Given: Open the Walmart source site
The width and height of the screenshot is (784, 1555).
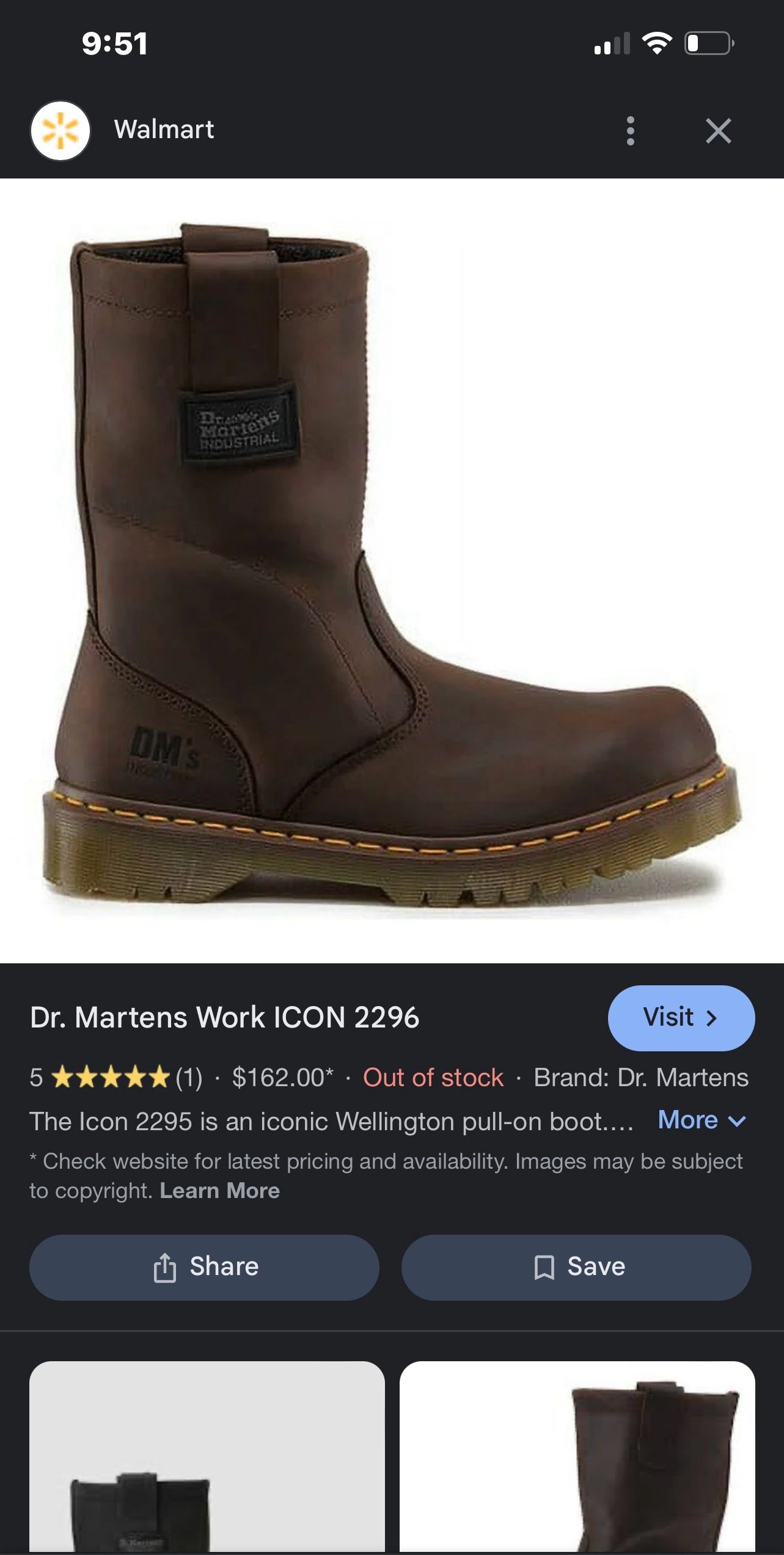Looking at the screenshot, I should pos(164,130).
